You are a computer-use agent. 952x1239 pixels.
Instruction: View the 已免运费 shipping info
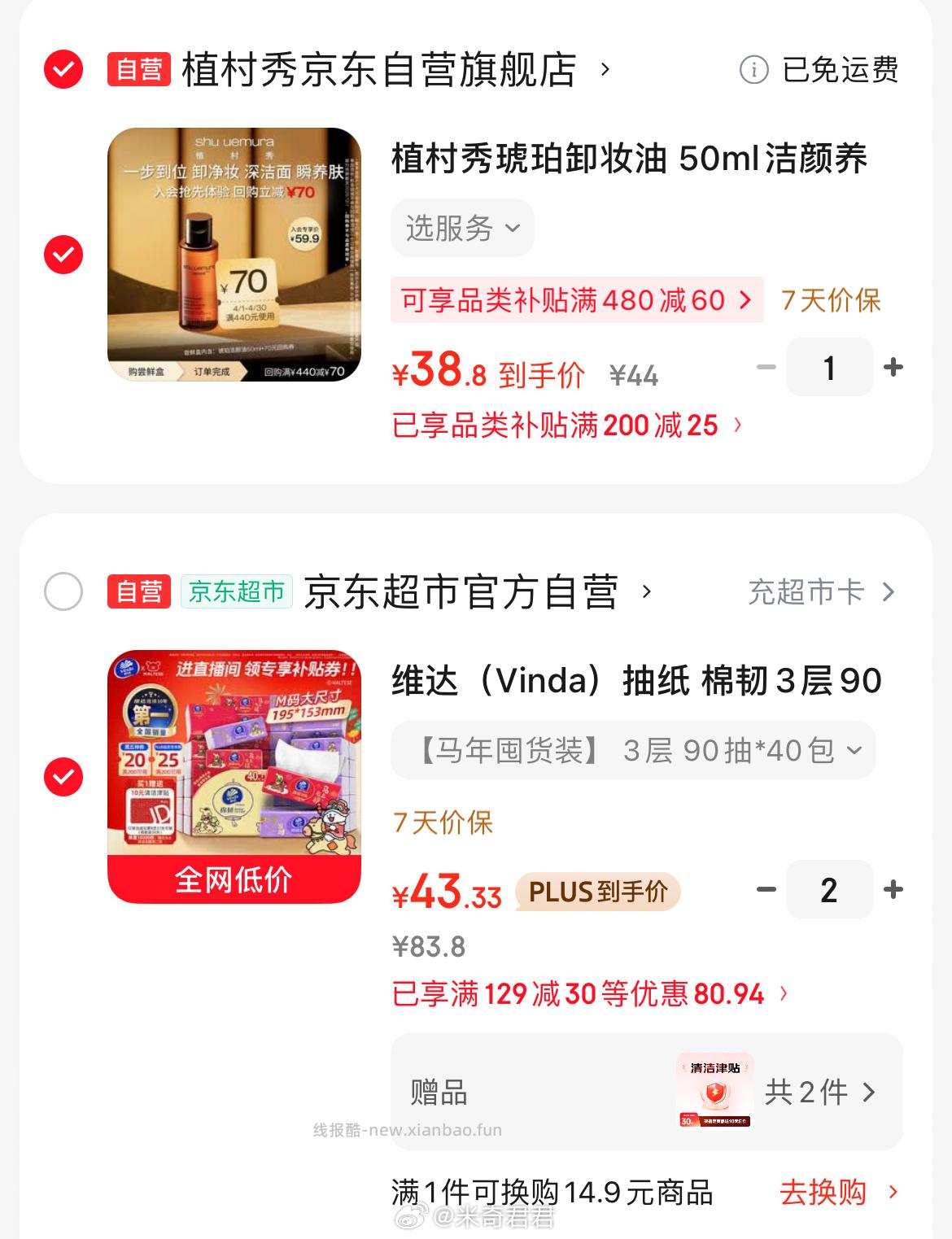819,70
